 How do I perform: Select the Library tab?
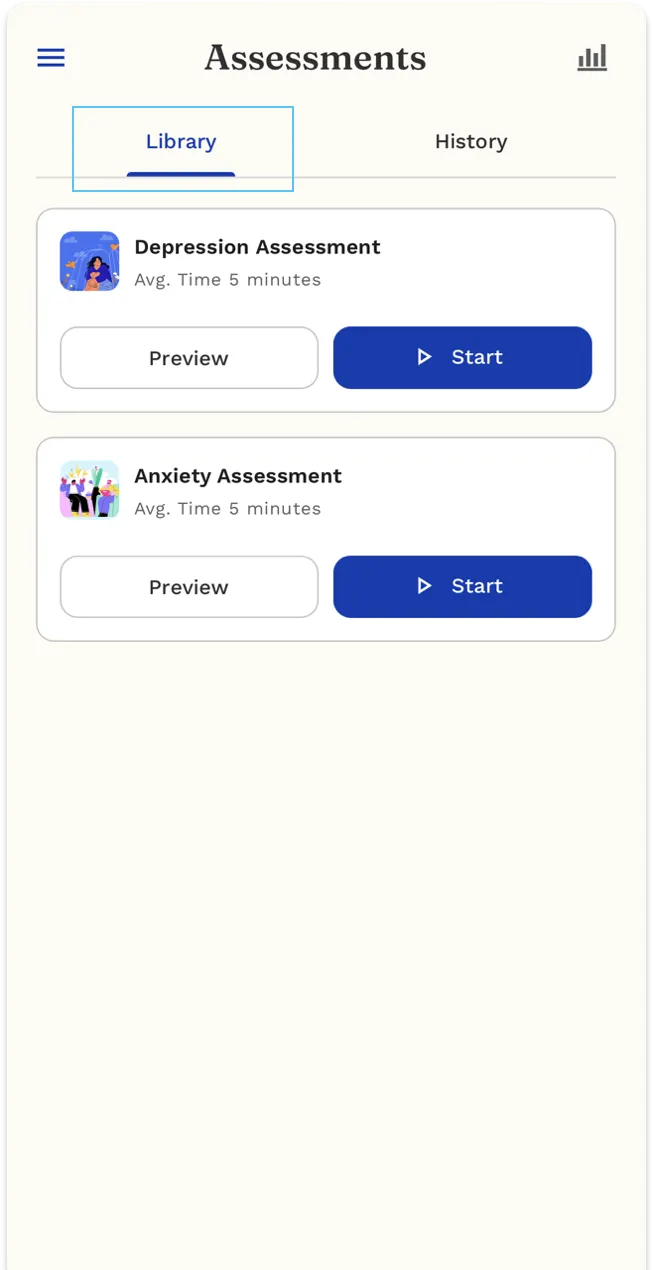tap(181, 142)
